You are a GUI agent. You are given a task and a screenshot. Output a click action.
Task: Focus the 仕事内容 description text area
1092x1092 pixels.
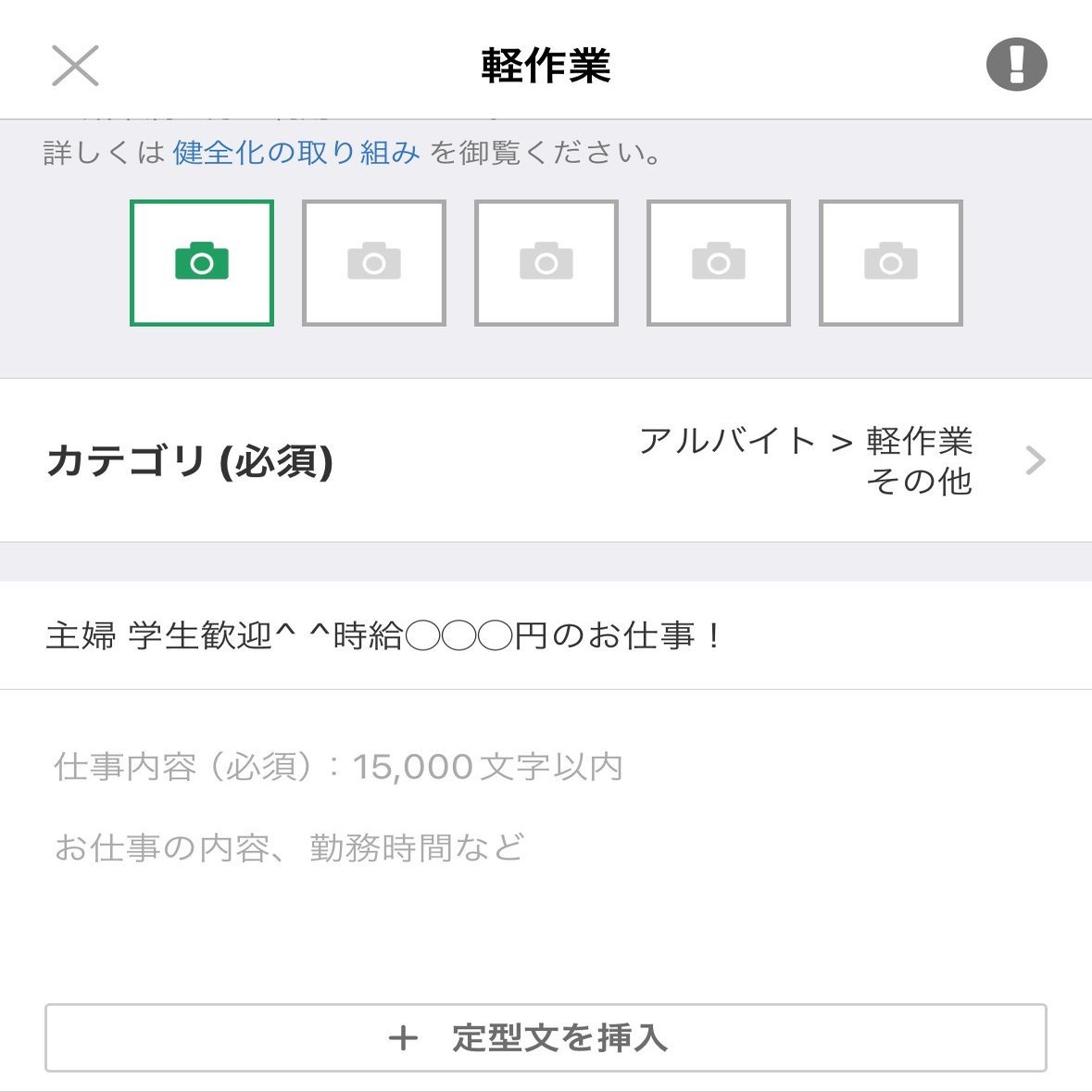click(x=546, y=834)
